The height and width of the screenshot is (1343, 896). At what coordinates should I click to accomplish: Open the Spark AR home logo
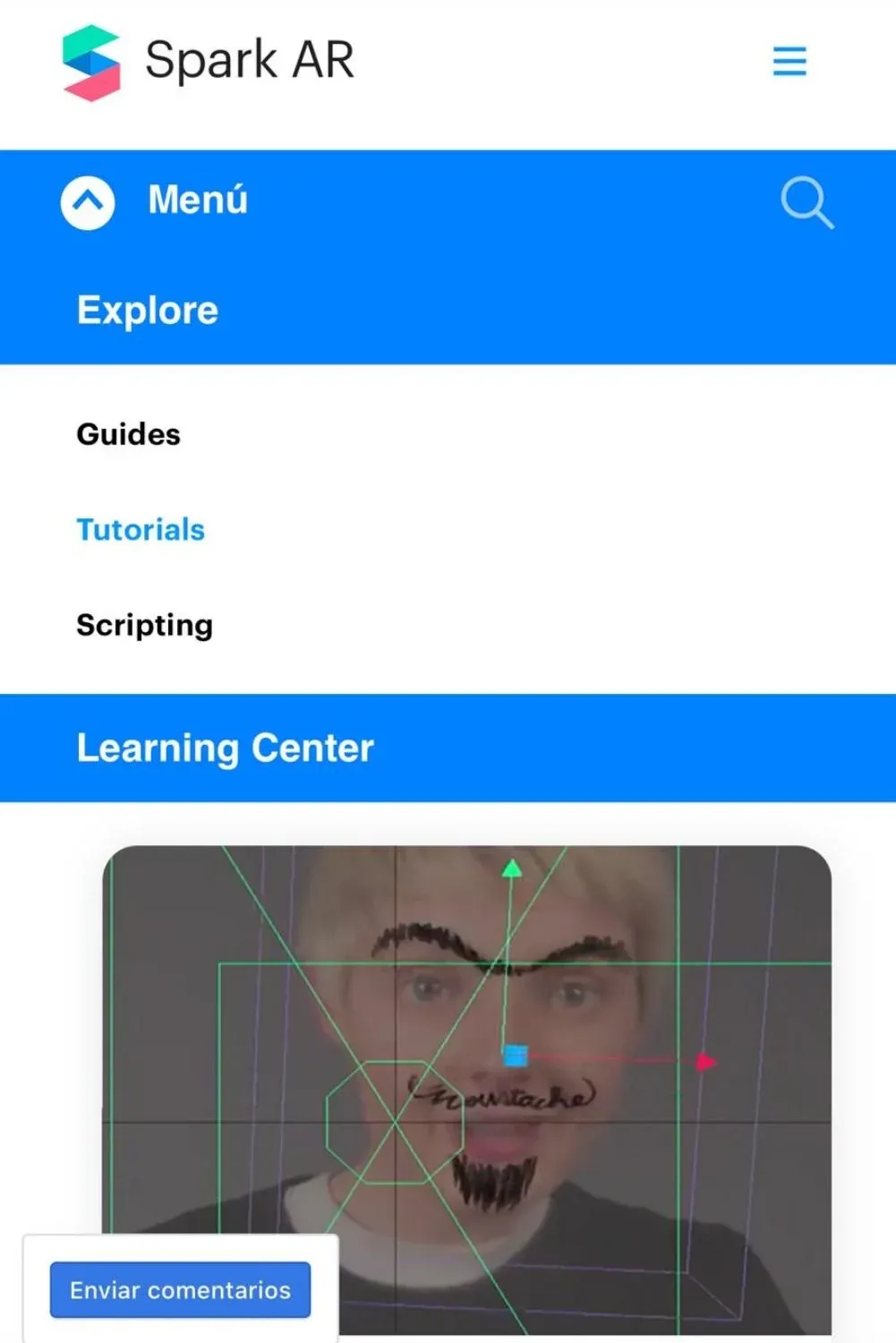point(208,61)
